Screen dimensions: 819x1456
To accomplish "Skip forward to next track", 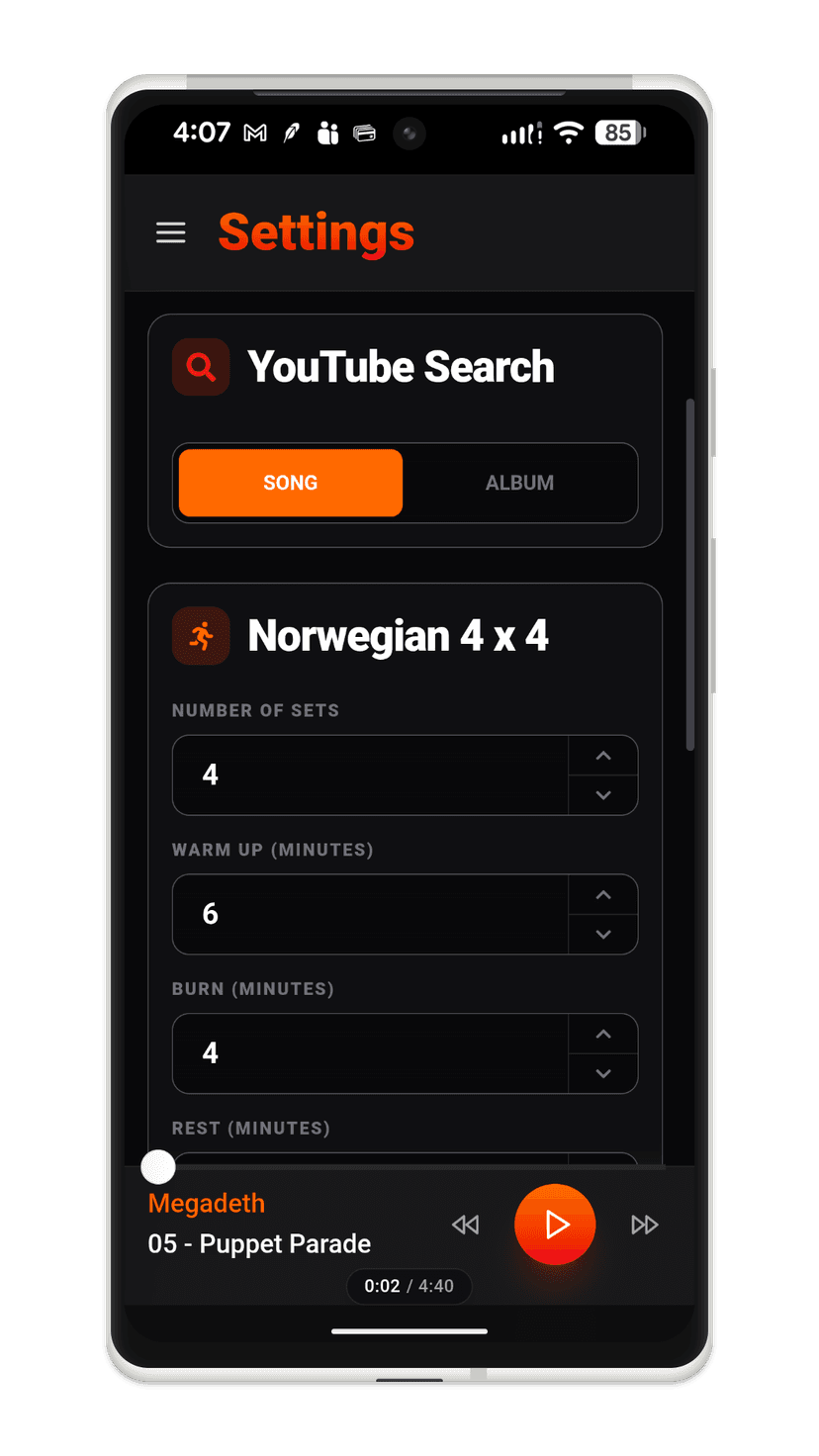I will click(x=645, y=1225).
